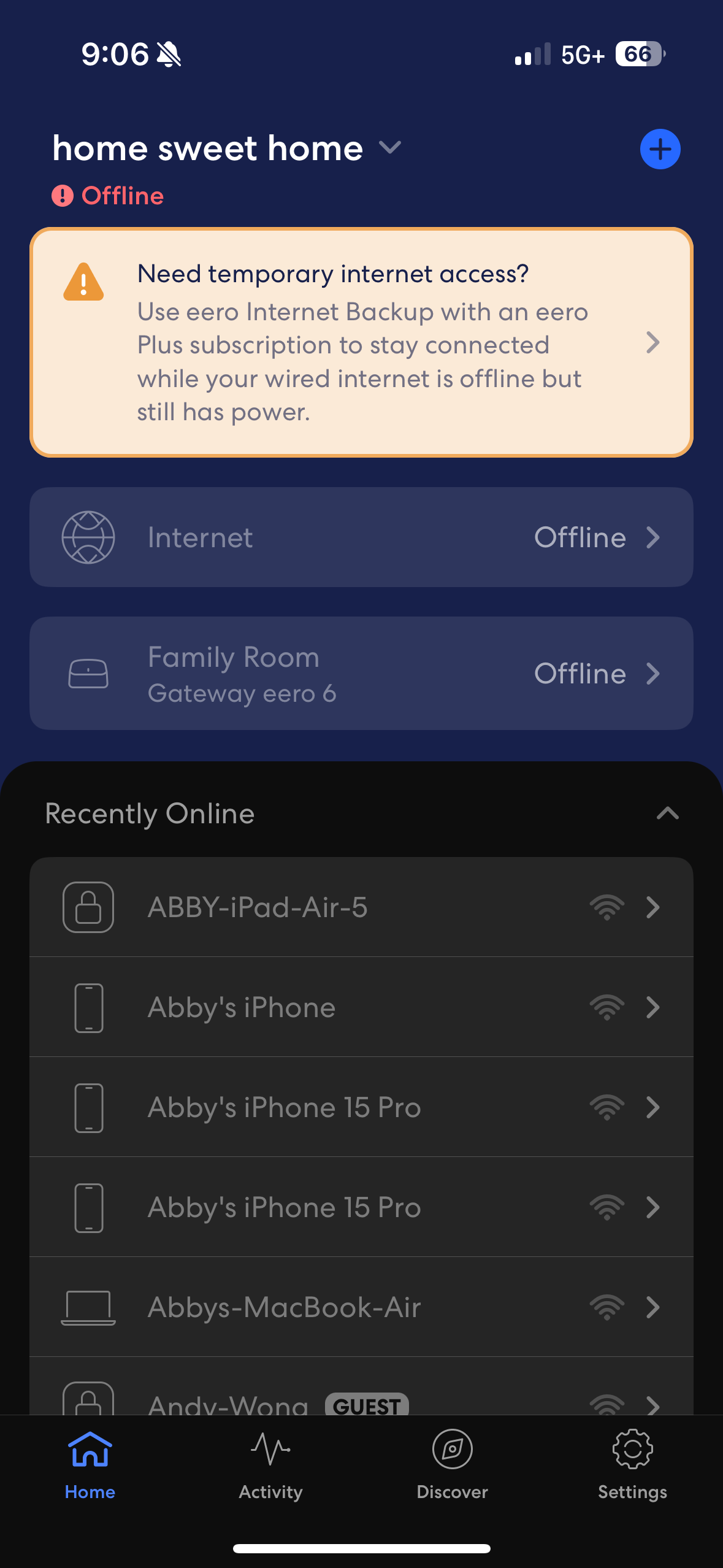Switch to the Activity tab
Viewport: 723px width, 1568px height.
click(270, 1464)
